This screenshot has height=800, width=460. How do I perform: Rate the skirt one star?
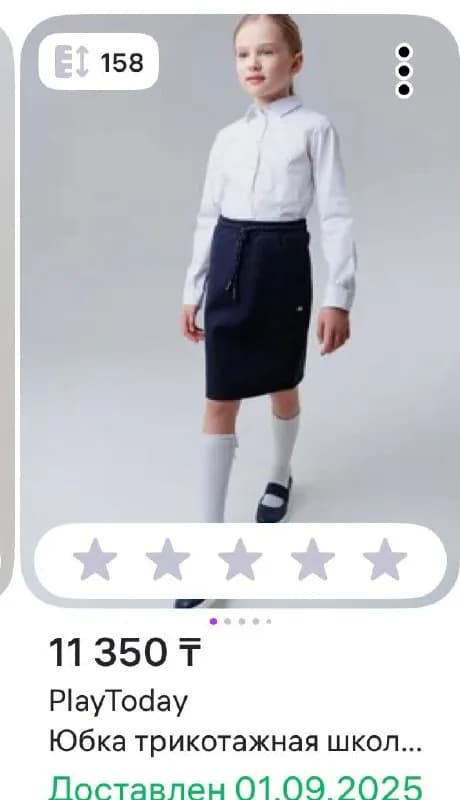pyautogui.click(x=95, y=560)
